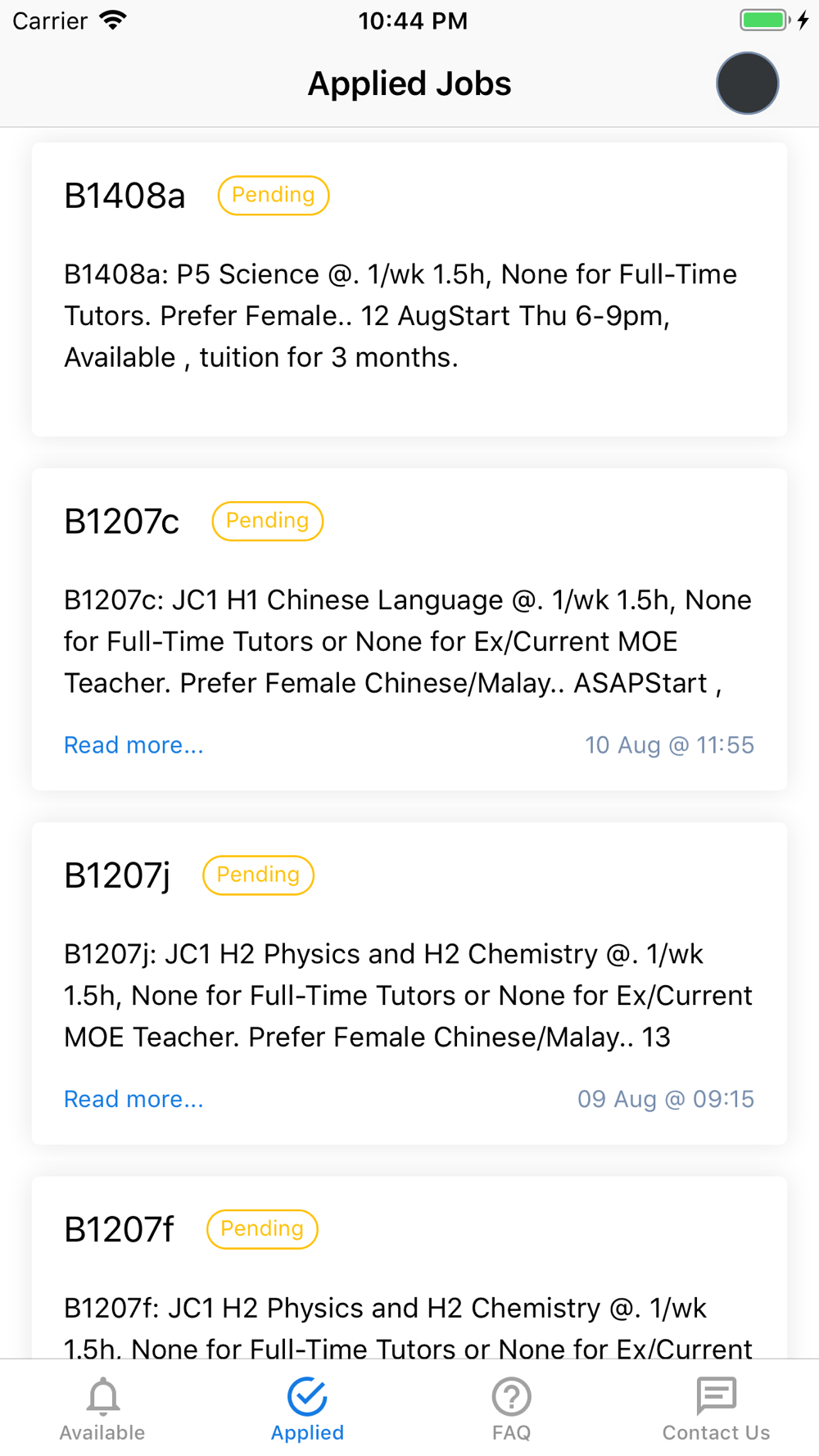Tap Read more on job B1207c
Viewport: 819px width, 1456px height.
pyautogui.click(x=133, y=745)
